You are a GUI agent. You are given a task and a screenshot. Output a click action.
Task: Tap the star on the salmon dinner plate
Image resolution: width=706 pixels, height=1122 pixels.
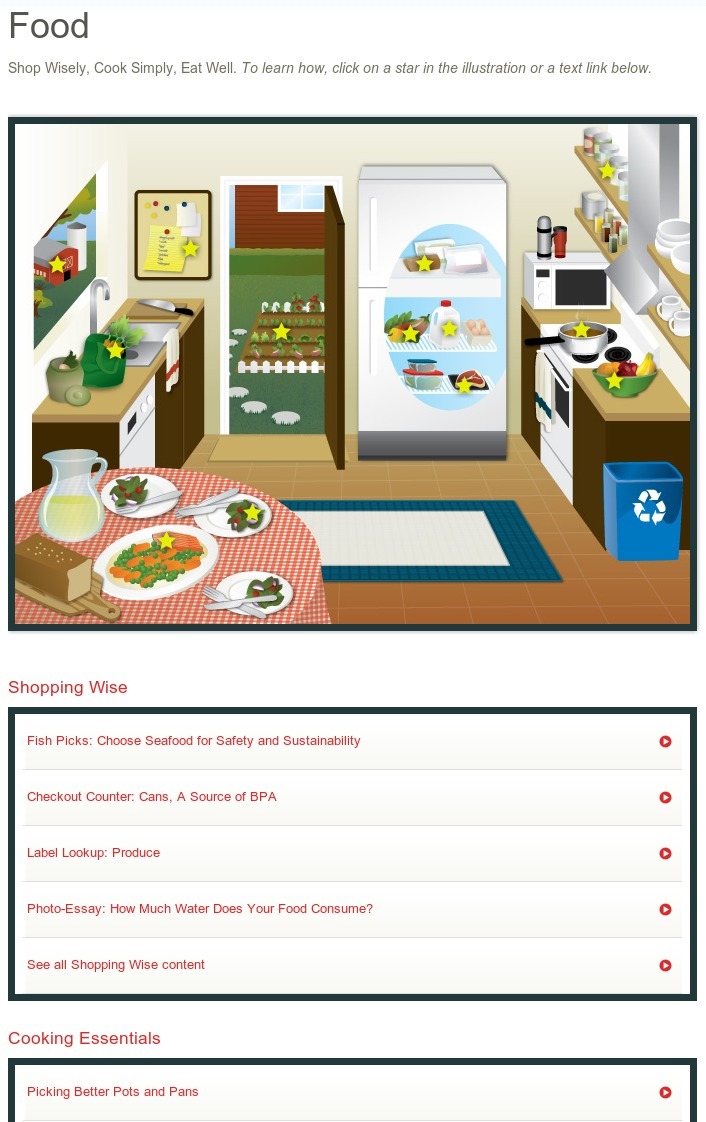coord(166,541)
